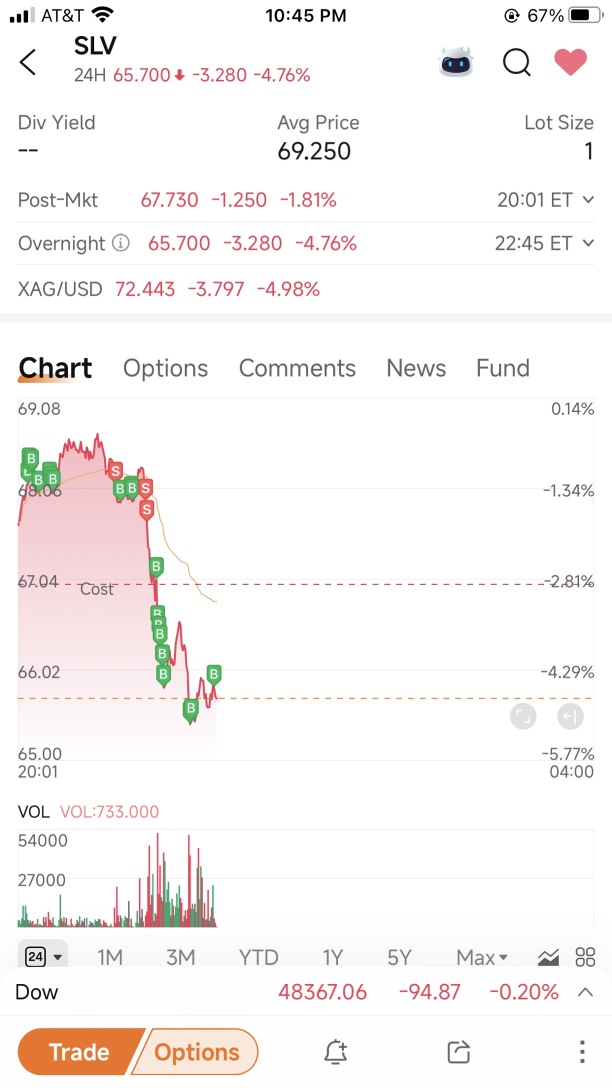Image resolution: width=612 pixels, height=1088 pixels.
Task: Tap the orange Trade button
Action: [79, 1052]
